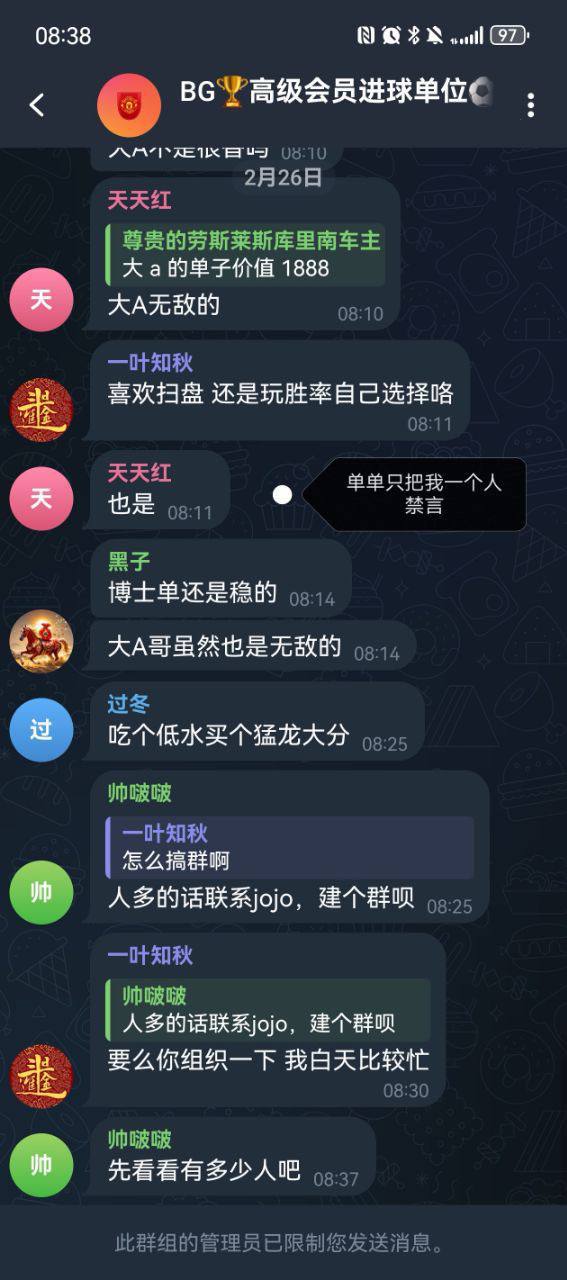View profile of 过冬 via avatar

[x=41, y=729]
